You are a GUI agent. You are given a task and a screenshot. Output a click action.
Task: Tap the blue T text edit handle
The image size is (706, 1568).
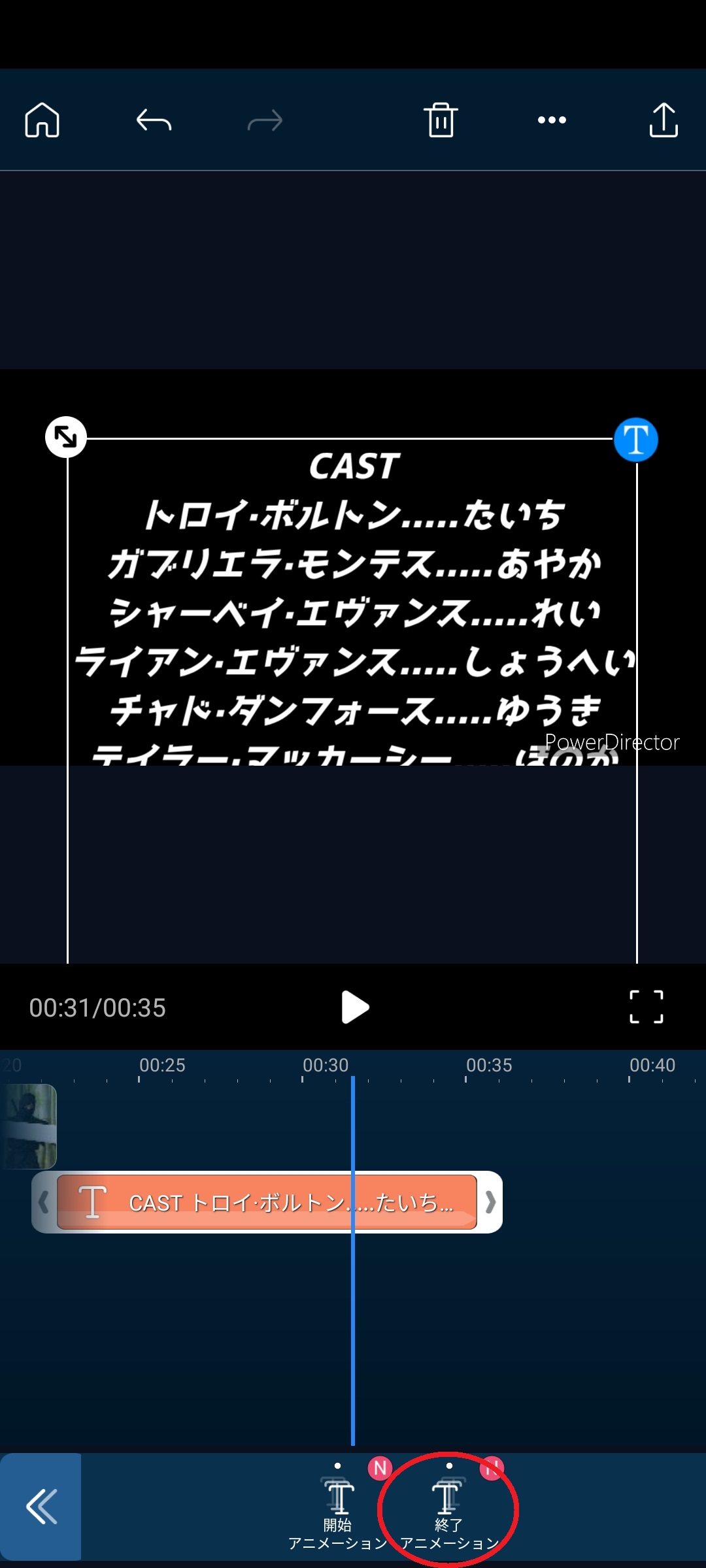635,440
